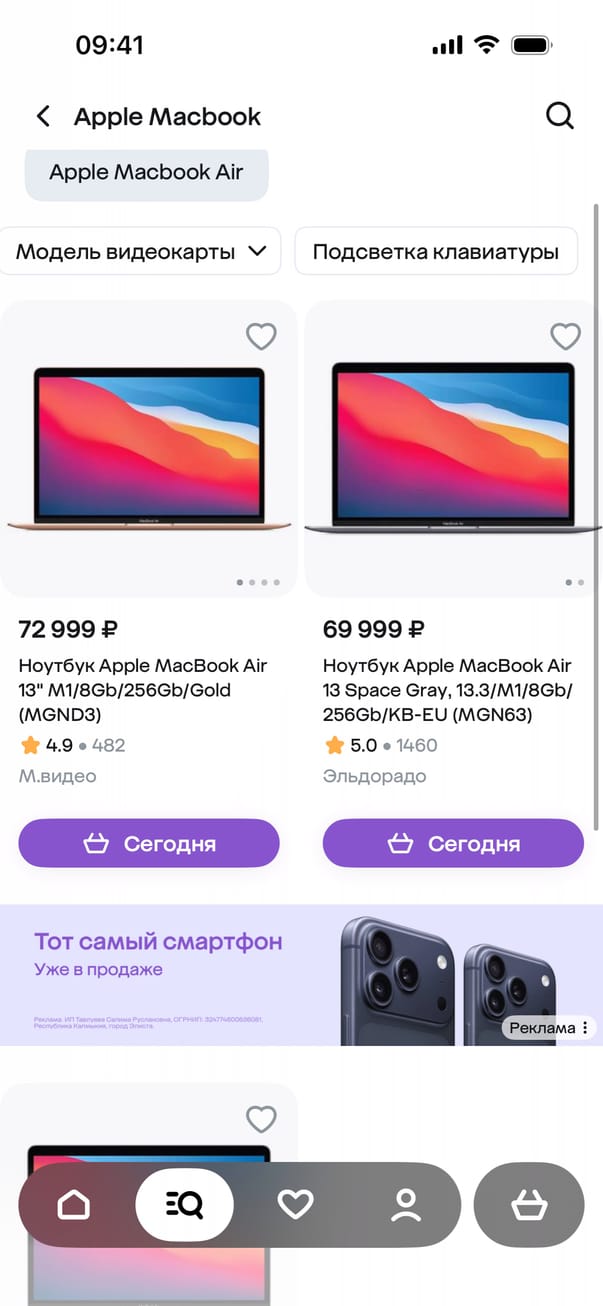Select the Apple Macbook Air chip
This screenshot has width=603, height=1306.
[146, 172]
